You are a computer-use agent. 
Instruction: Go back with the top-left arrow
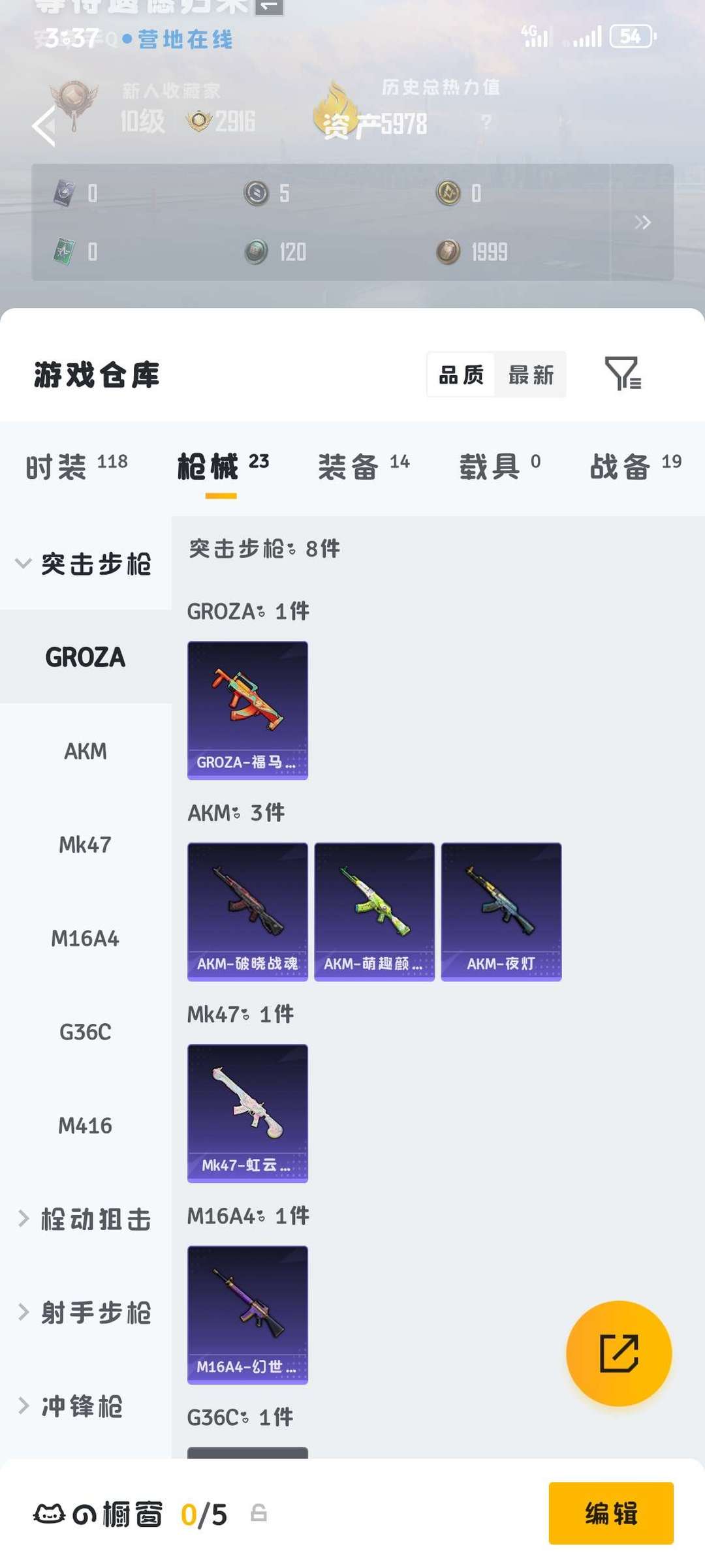(44, 125)
